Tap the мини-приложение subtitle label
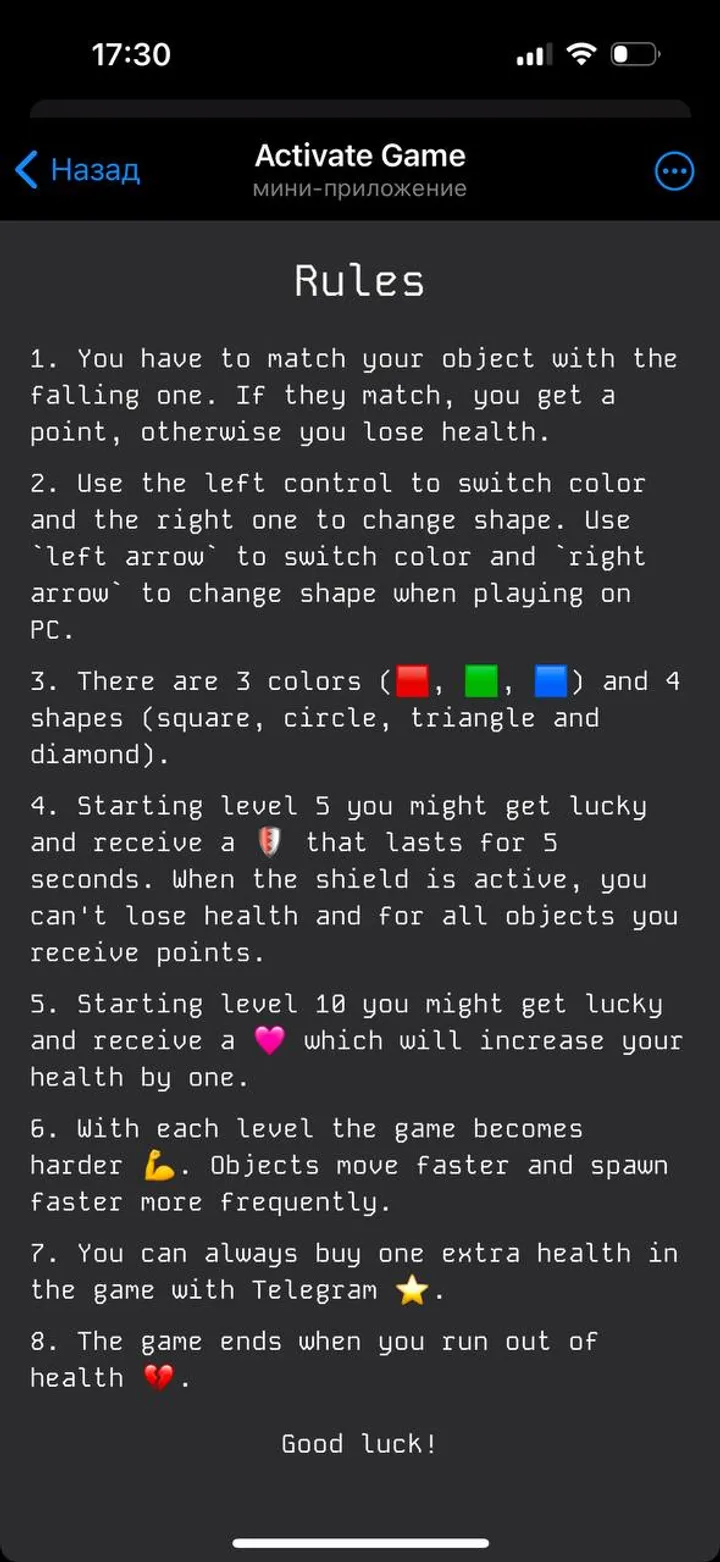The height and width of the screenshot is (1562, 720). coord(360,186)
